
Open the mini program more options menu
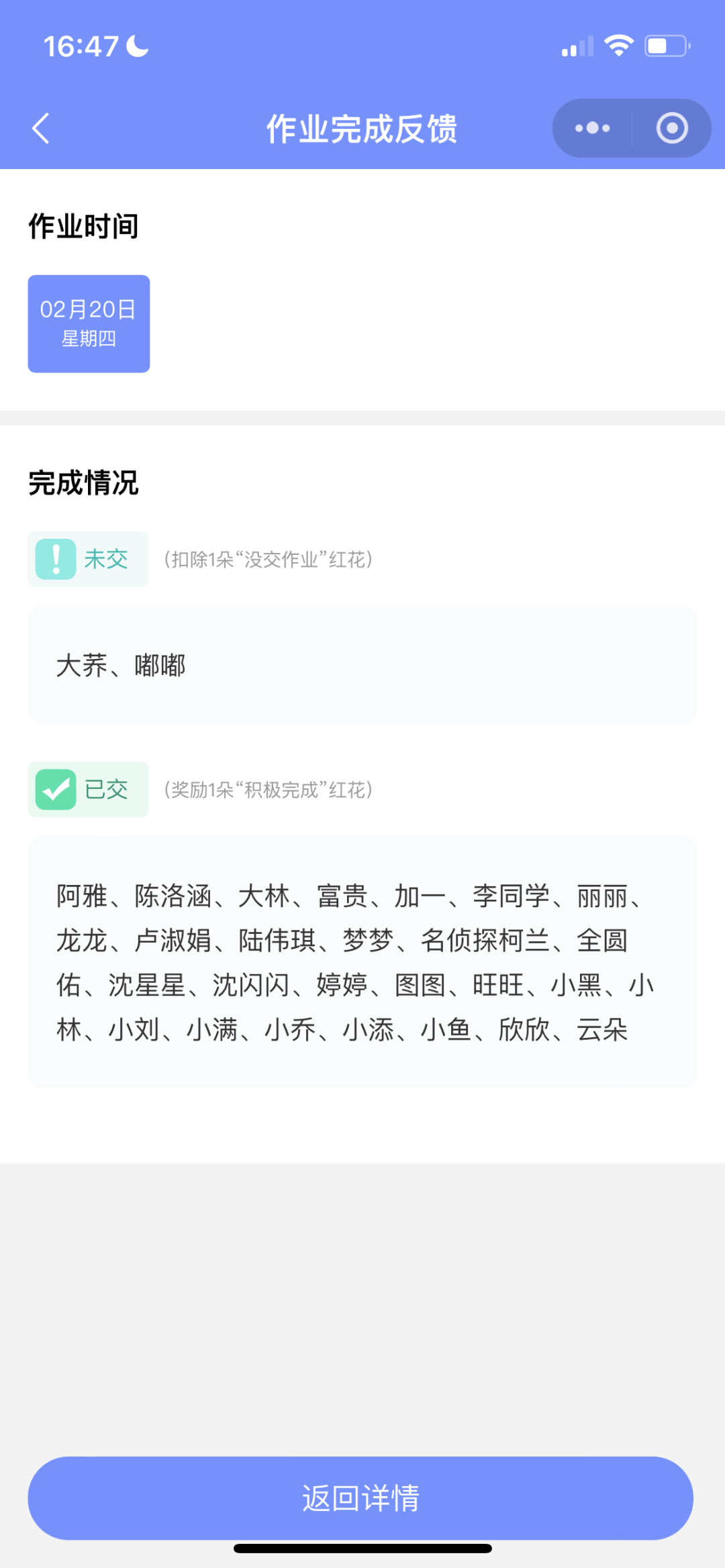pyautogui.click(x=592, y=128)
